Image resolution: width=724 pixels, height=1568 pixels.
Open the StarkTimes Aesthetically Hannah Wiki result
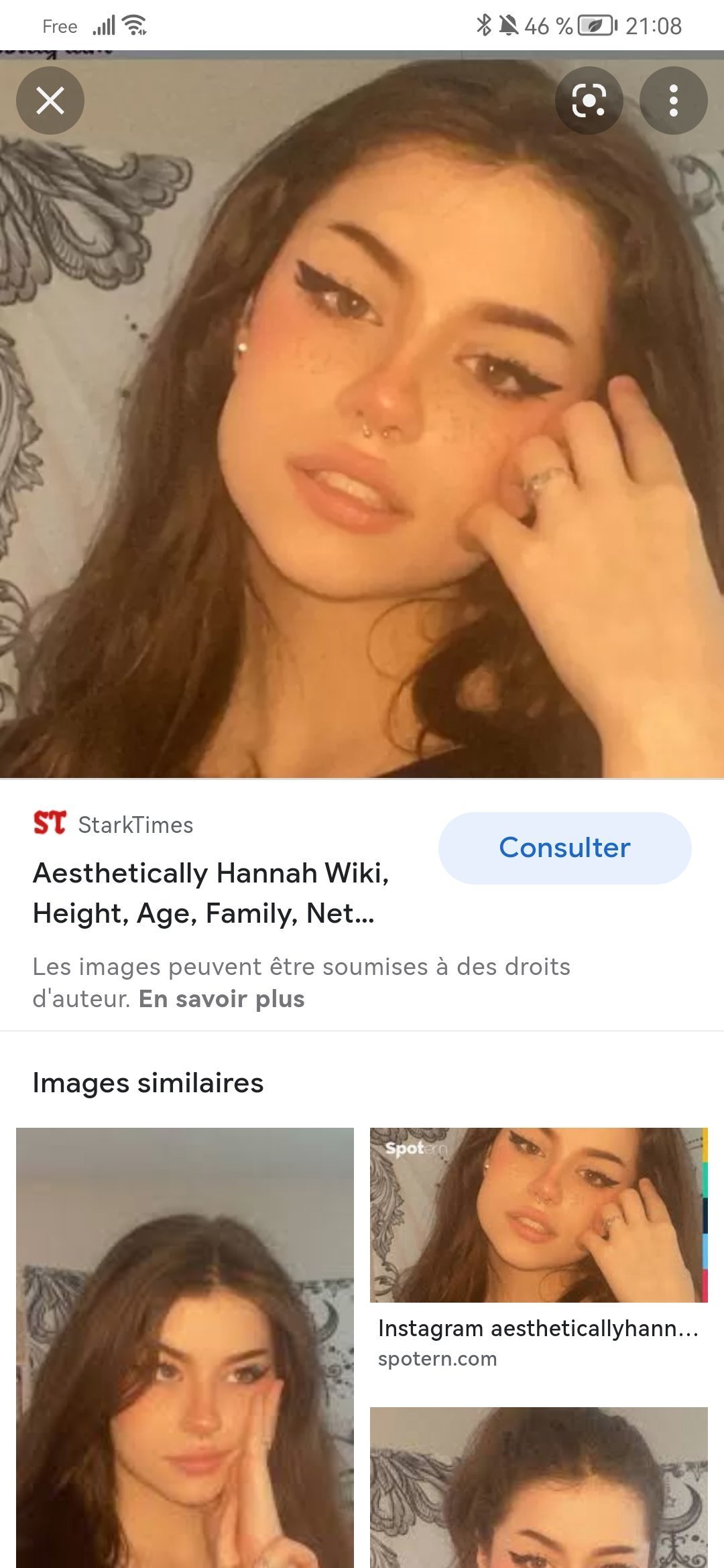[211, 893]
